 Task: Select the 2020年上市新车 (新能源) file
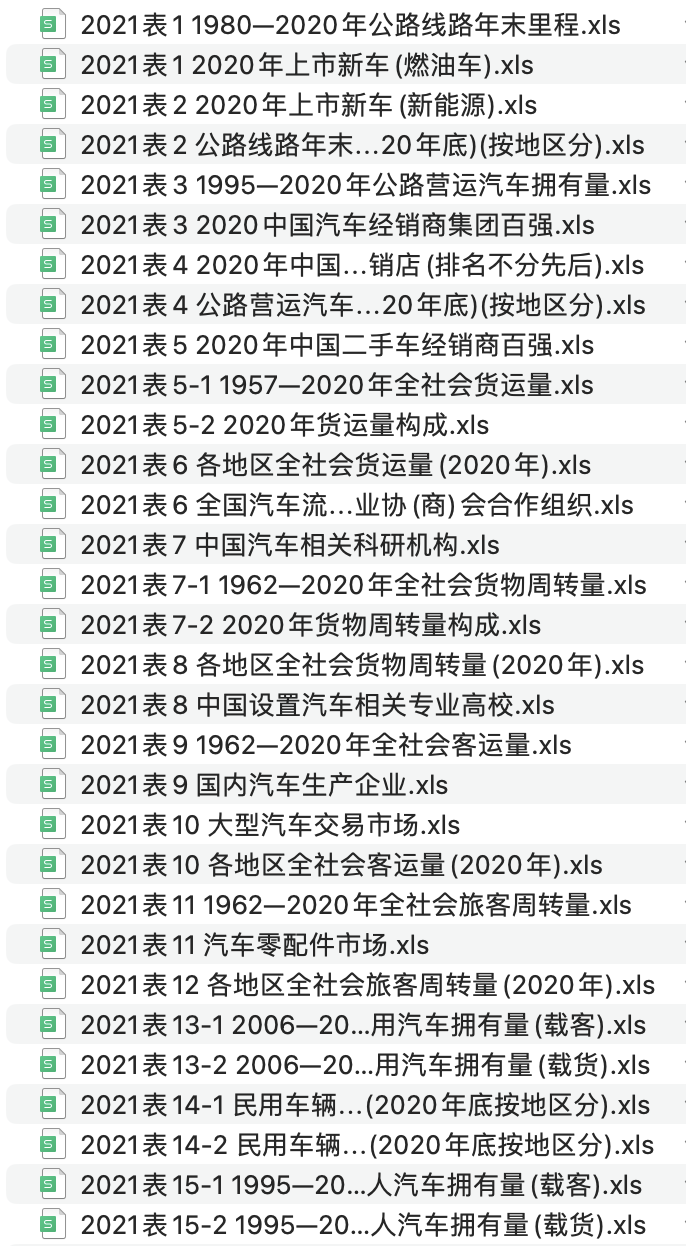(309, 105)
